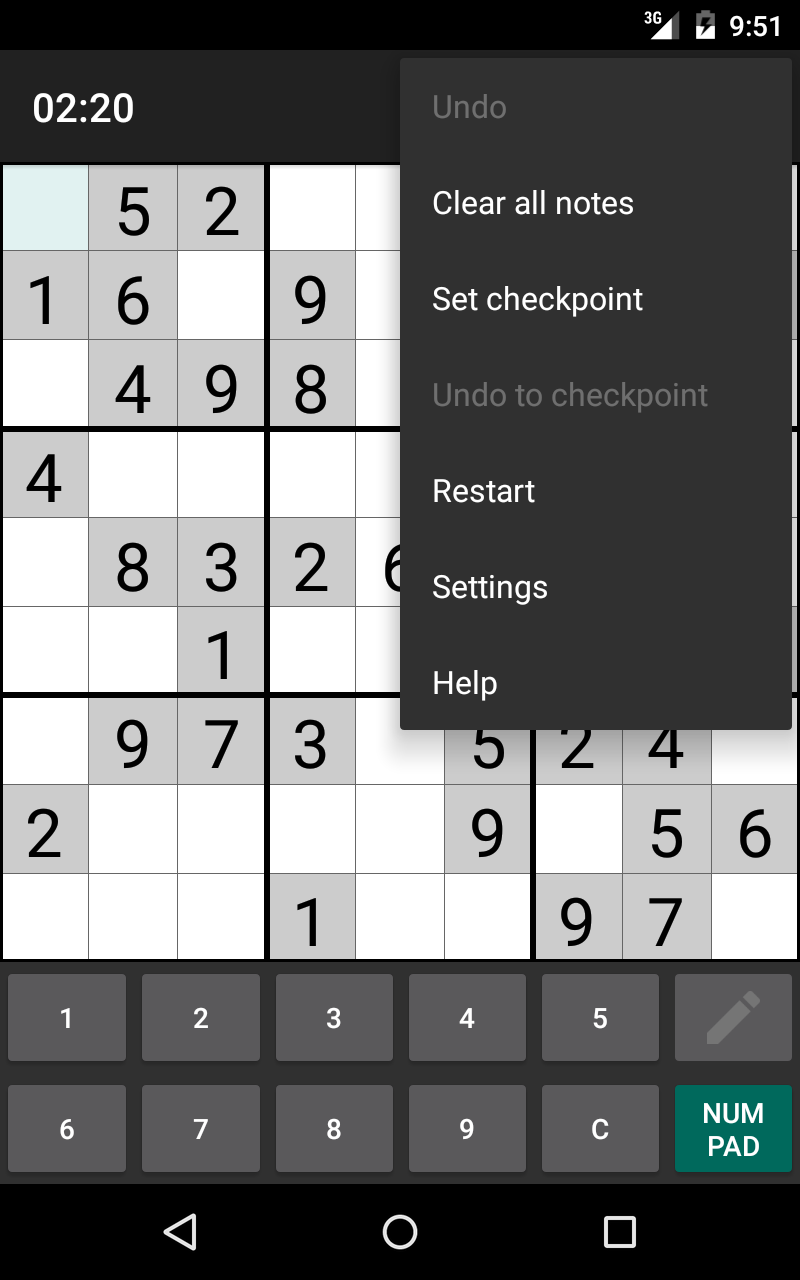
Task: Enter digit 2 from the number pad
Action: point(200,1018)
